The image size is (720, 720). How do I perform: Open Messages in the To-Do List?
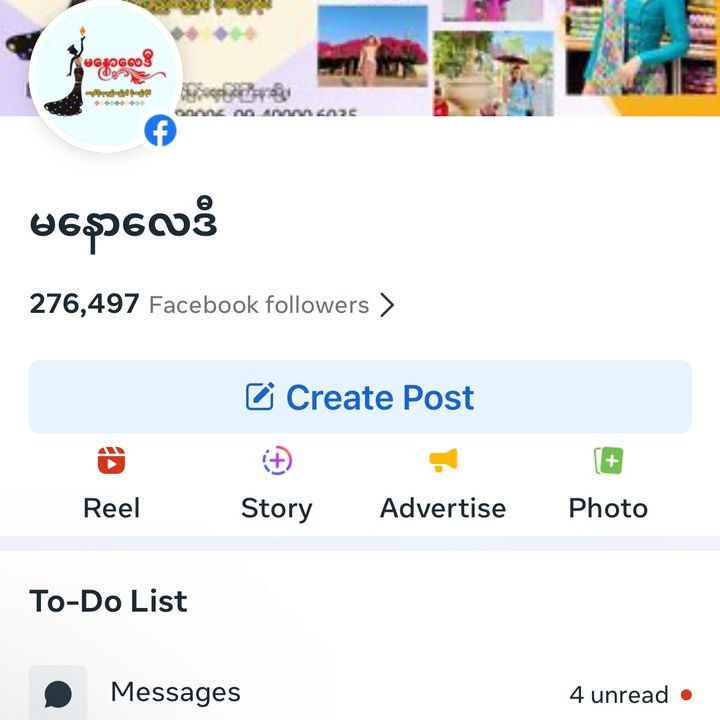click(x=175, y=693)
